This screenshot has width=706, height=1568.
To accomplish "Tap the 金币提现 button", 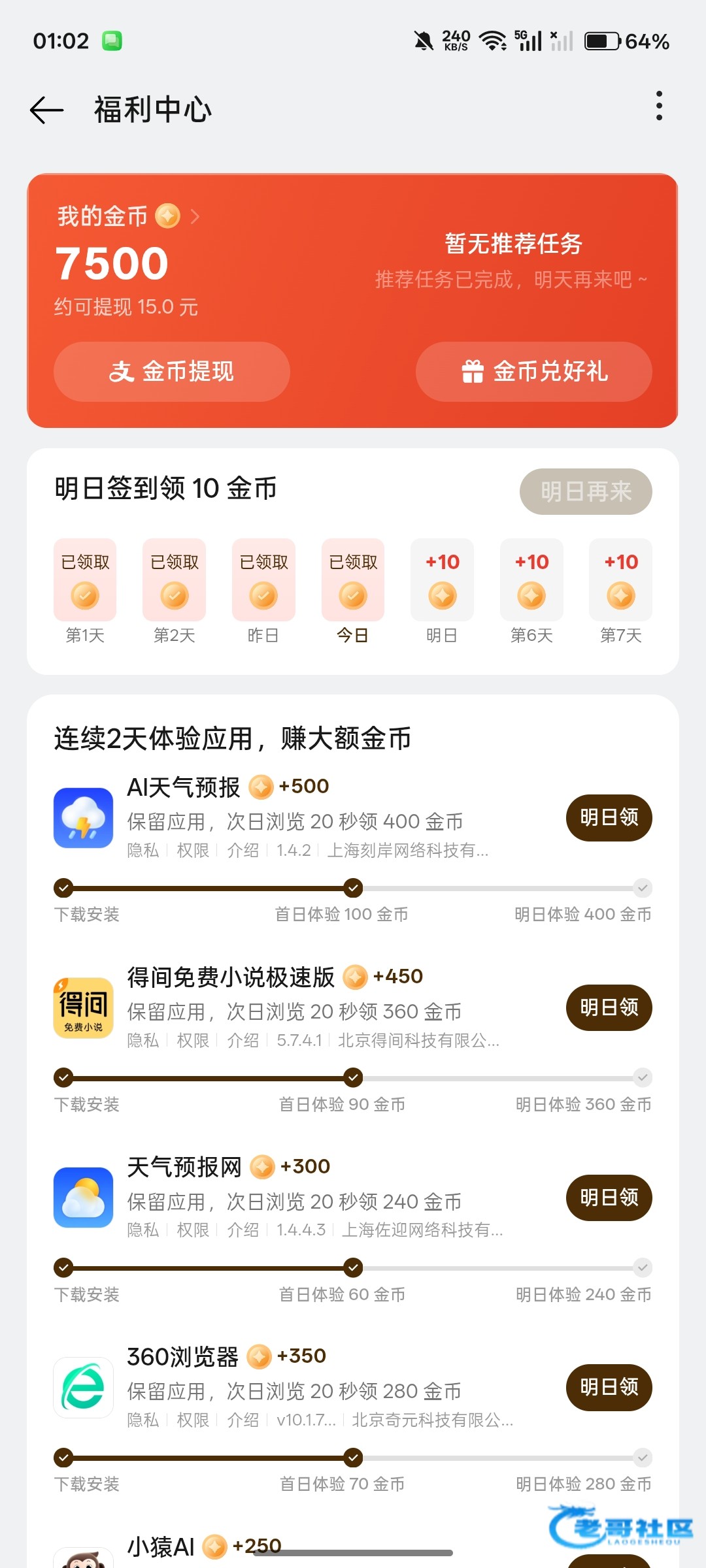I will click(172, 371).
